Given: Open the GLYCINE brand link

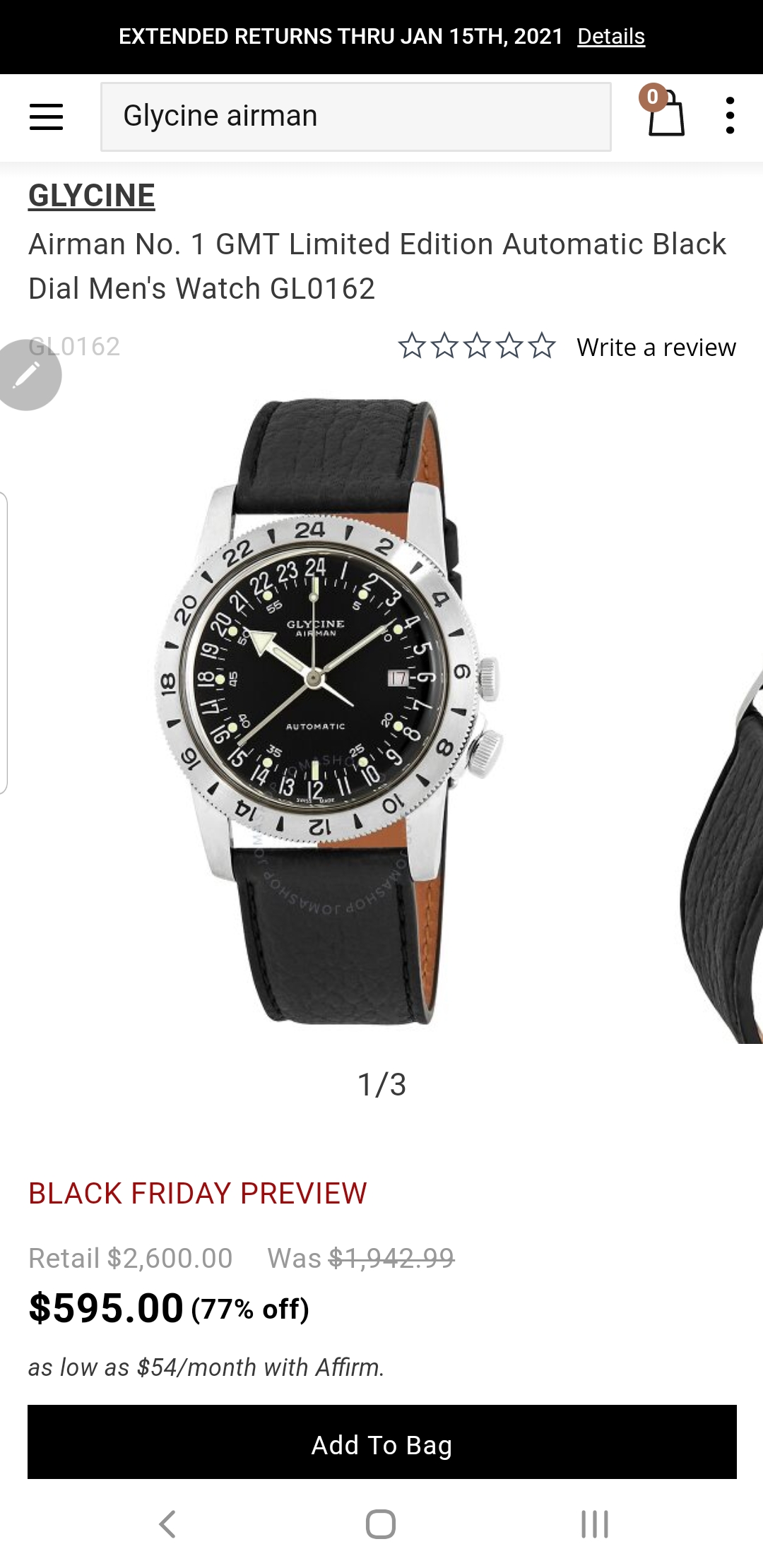Looking at the screenshot, I should pyautogui.click(x=91, y=196).
